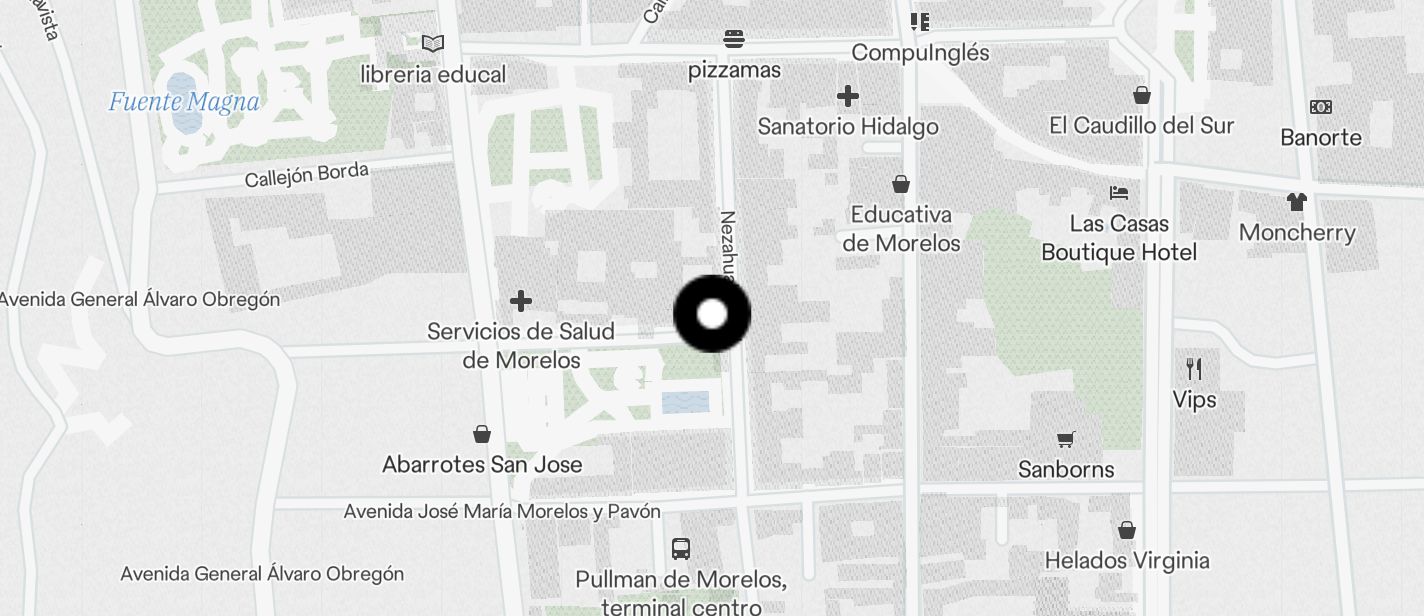The height and width of the screenshot is (616, 1424).
Task: Tap the Pullman de Morelos bus terminal marker
Action: click(x=681, y=549)
